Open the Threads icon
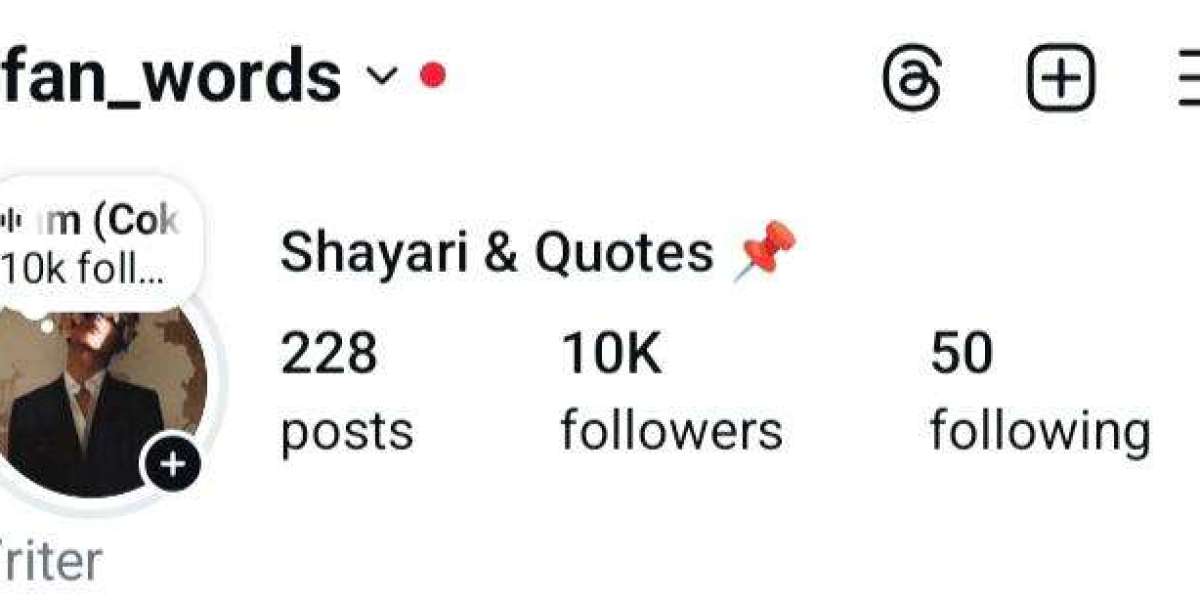Viewport: 1200px width, 600px height. point(912,78)
